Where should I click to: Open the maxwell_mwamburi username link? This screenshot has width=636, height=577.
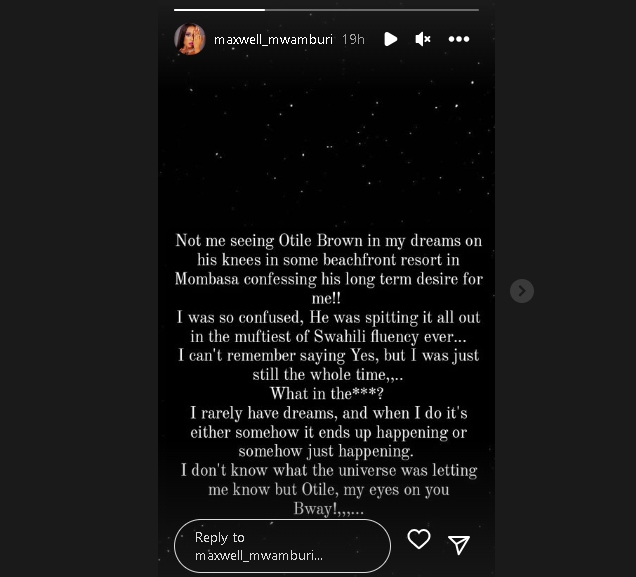click(273, 39)
